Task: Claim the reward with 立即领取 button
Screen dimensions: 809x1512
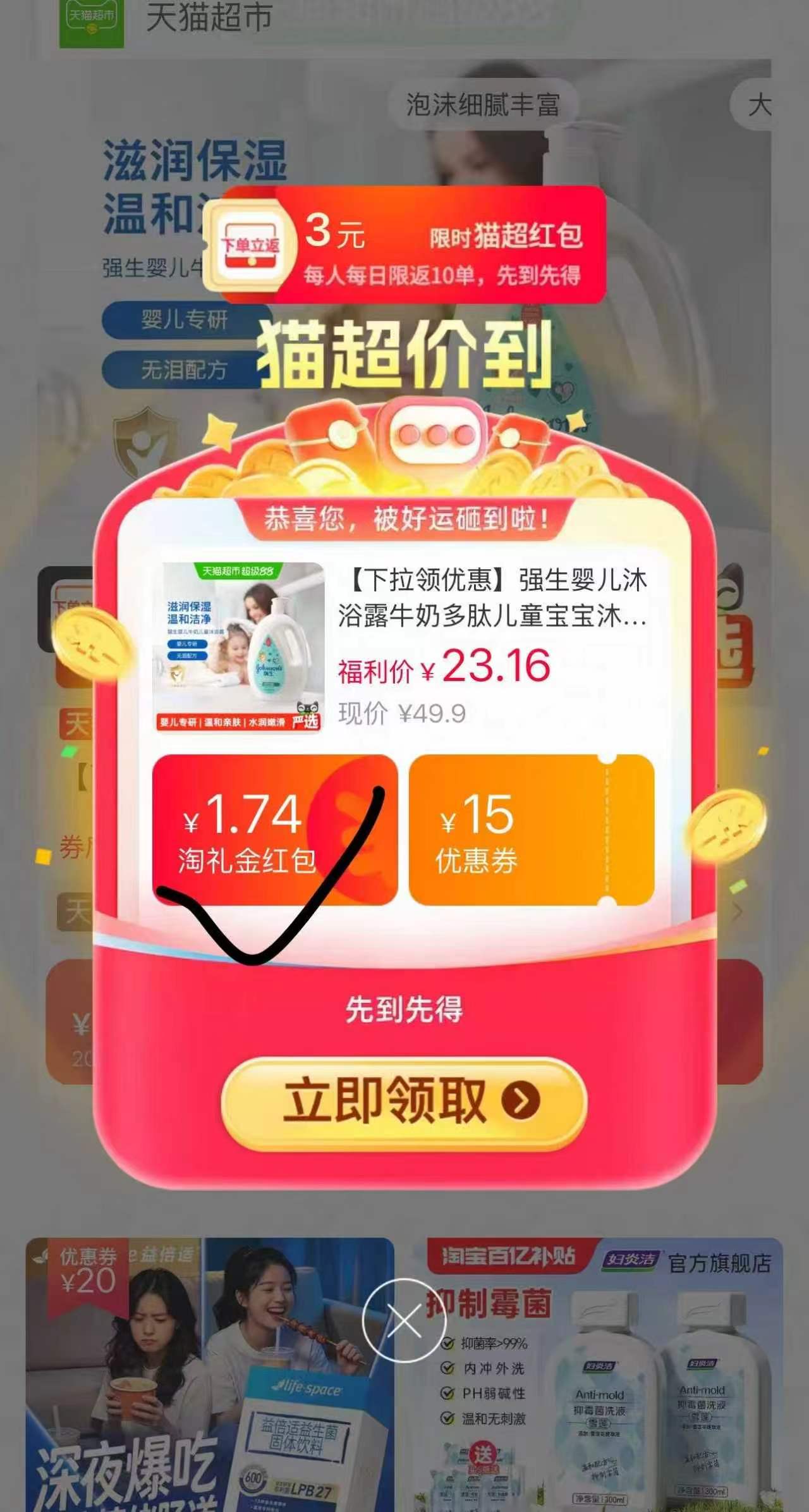Action: [404, 1102]
